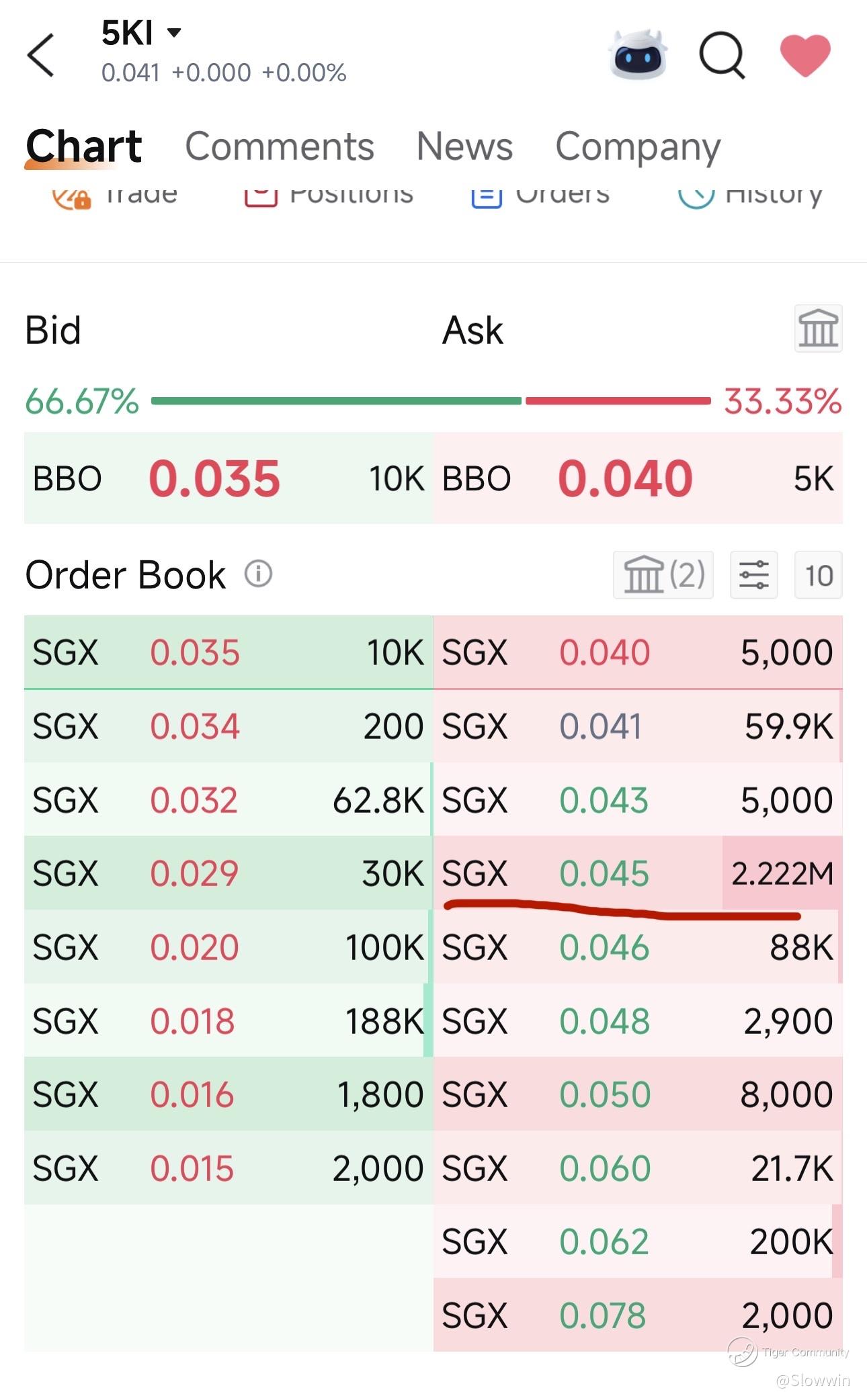Remove 5KI from favorites heart

coord(805,55)
